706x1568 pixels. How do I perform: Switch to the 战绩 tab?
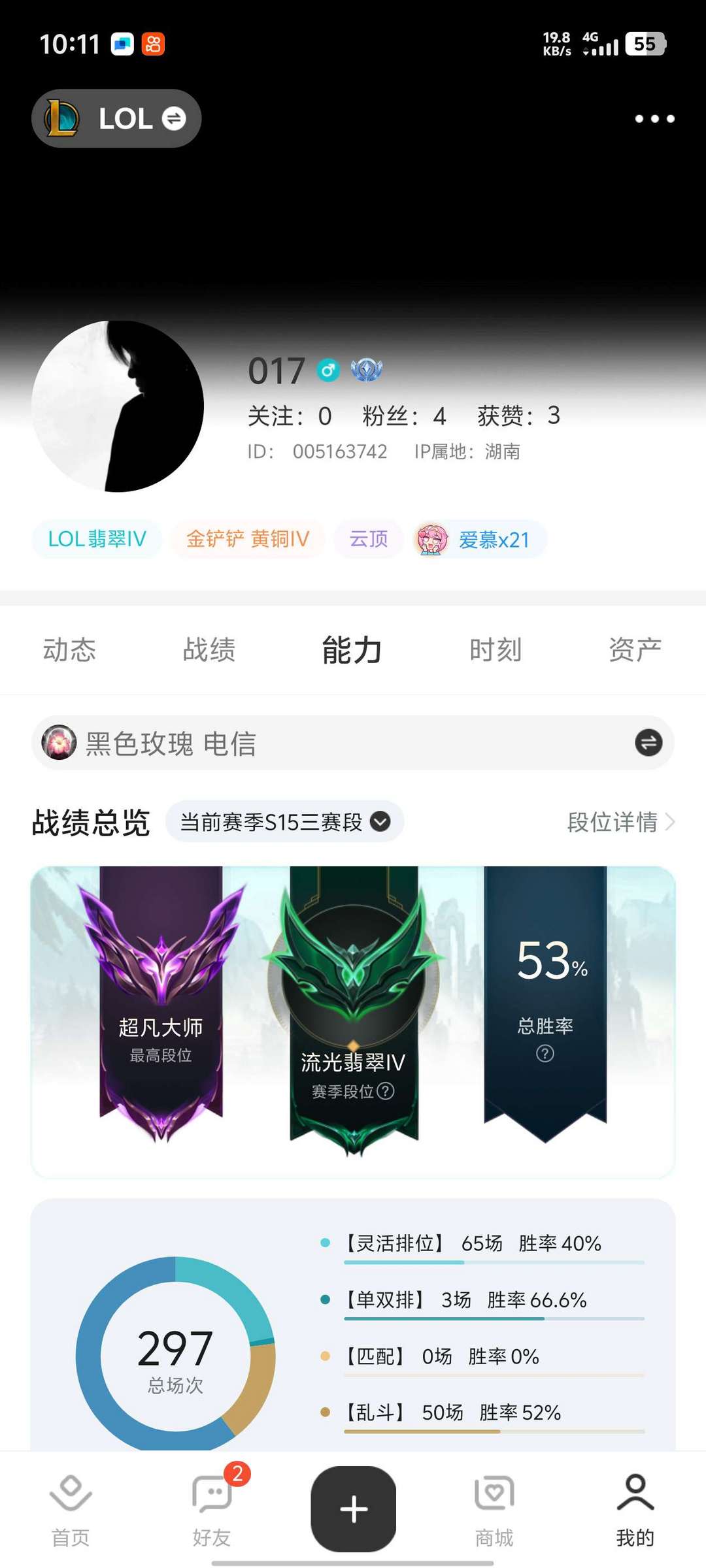209,649
